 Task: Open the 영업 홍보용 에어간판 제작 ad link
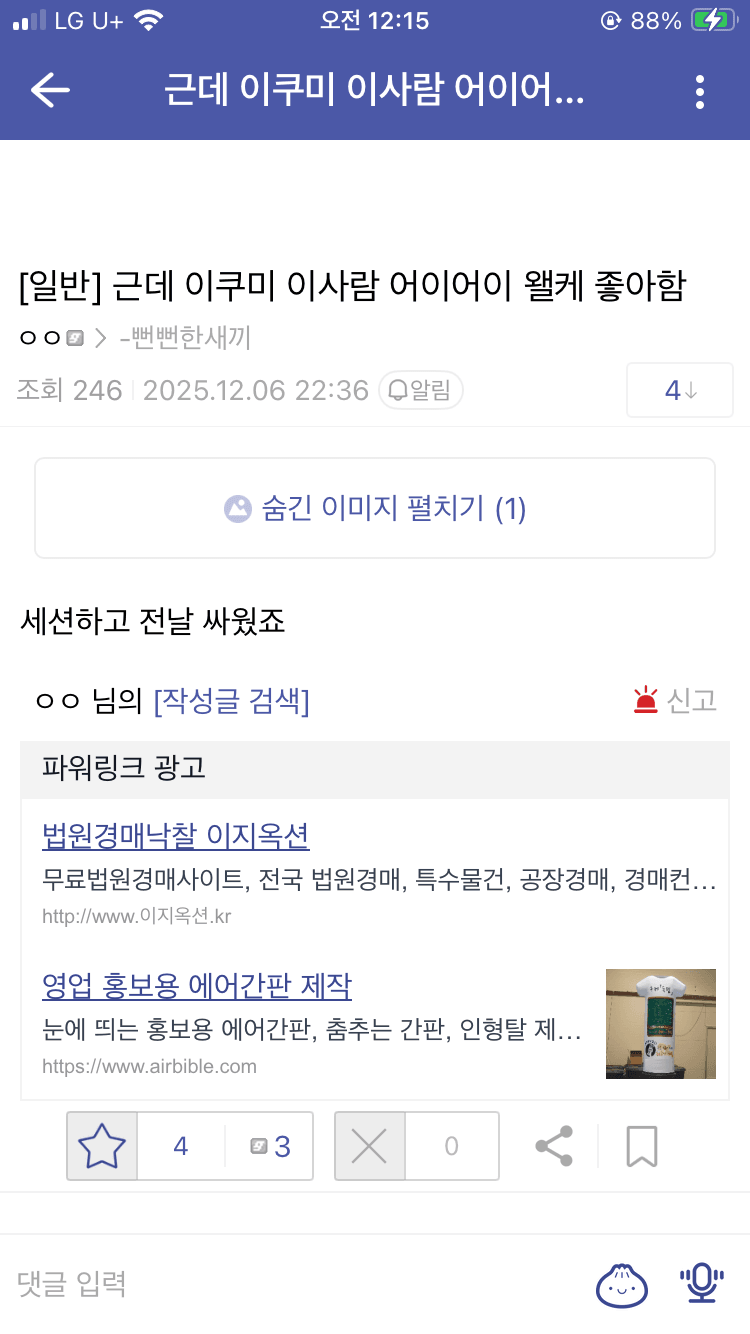[x=197, y=987]
